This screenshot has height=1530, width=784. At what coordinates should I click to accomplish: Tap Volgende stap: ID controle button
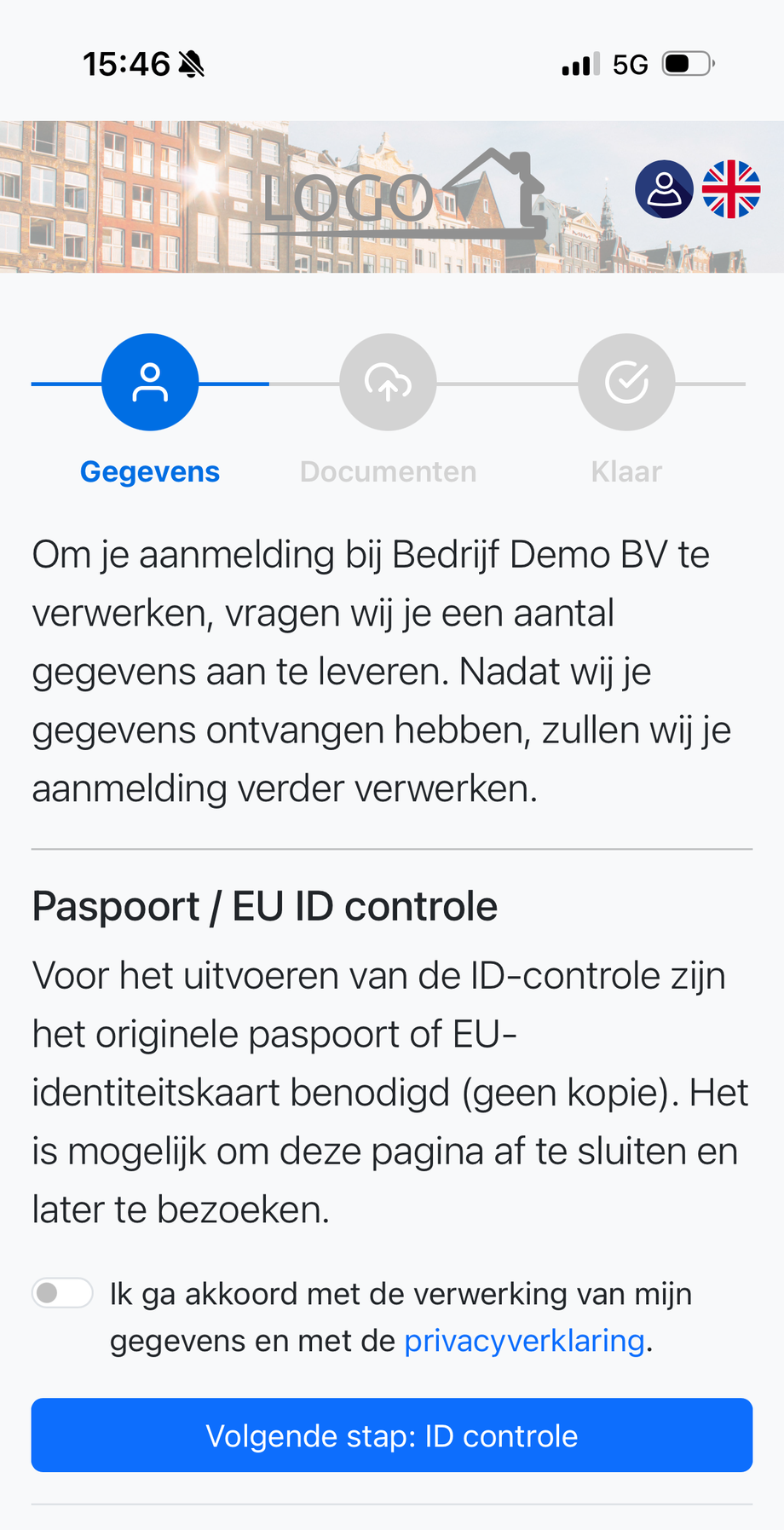pyautogui.click(x=392, y=1435)
